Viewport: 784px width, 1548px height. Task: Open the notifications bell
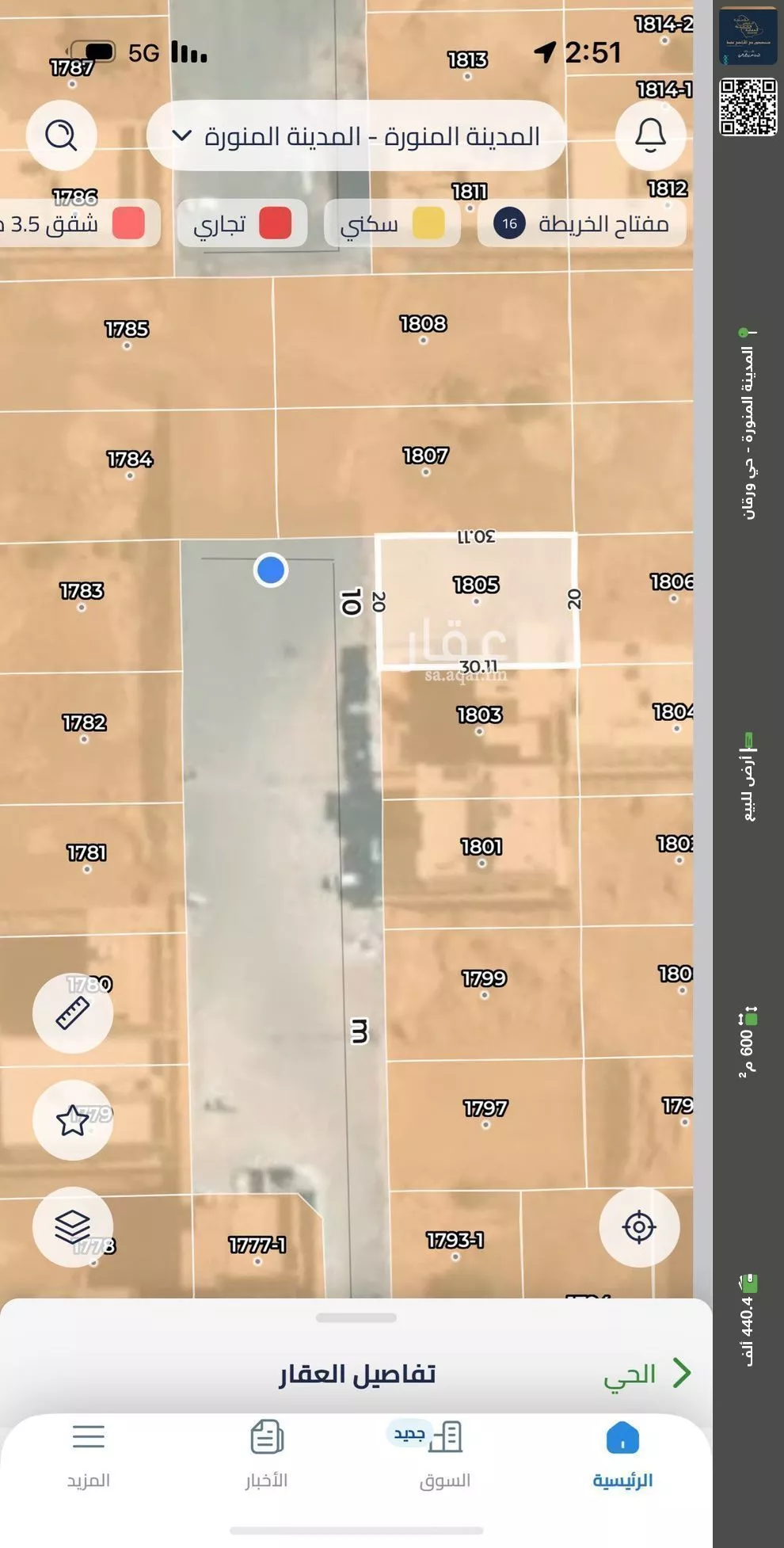pyautogui.click(x=650, y=135)
